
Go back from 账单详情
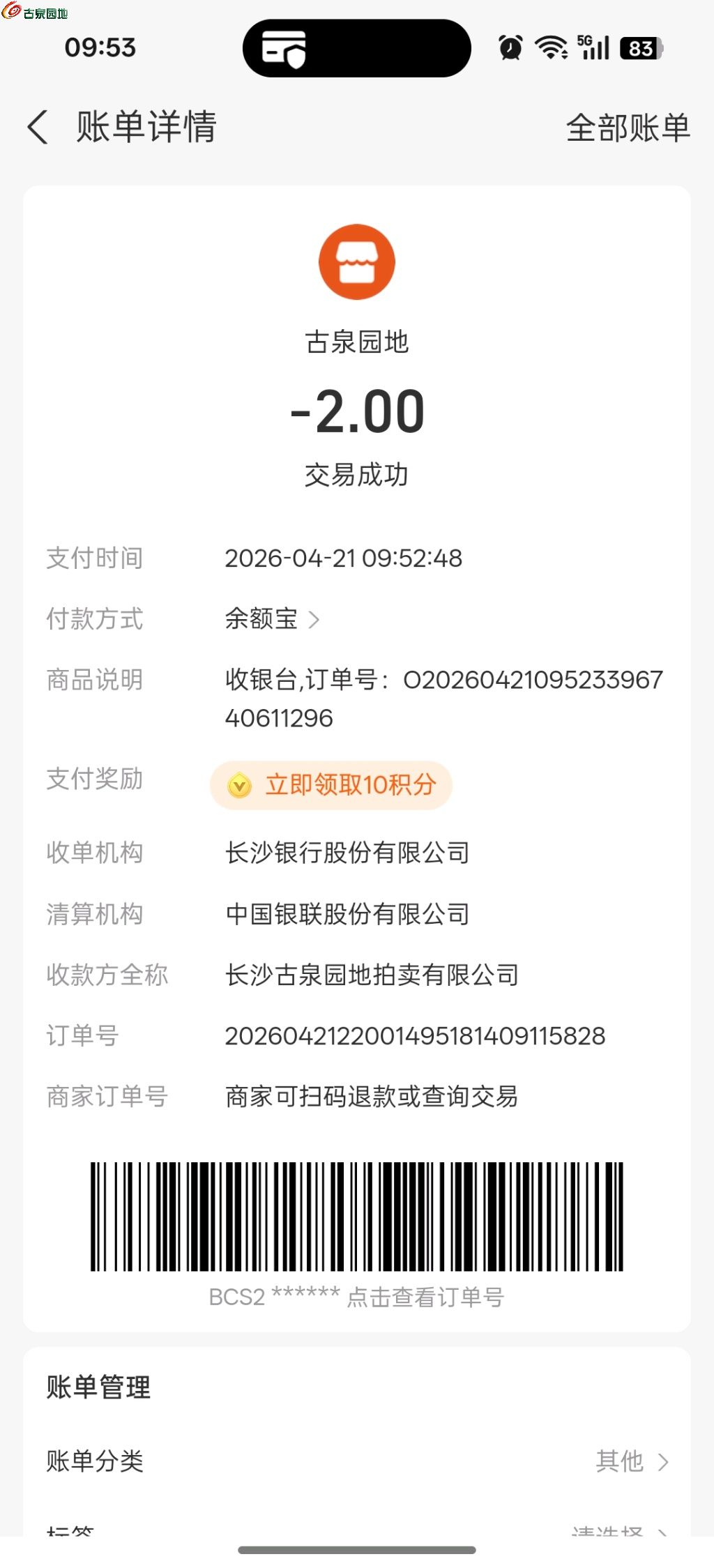[38, 128]
